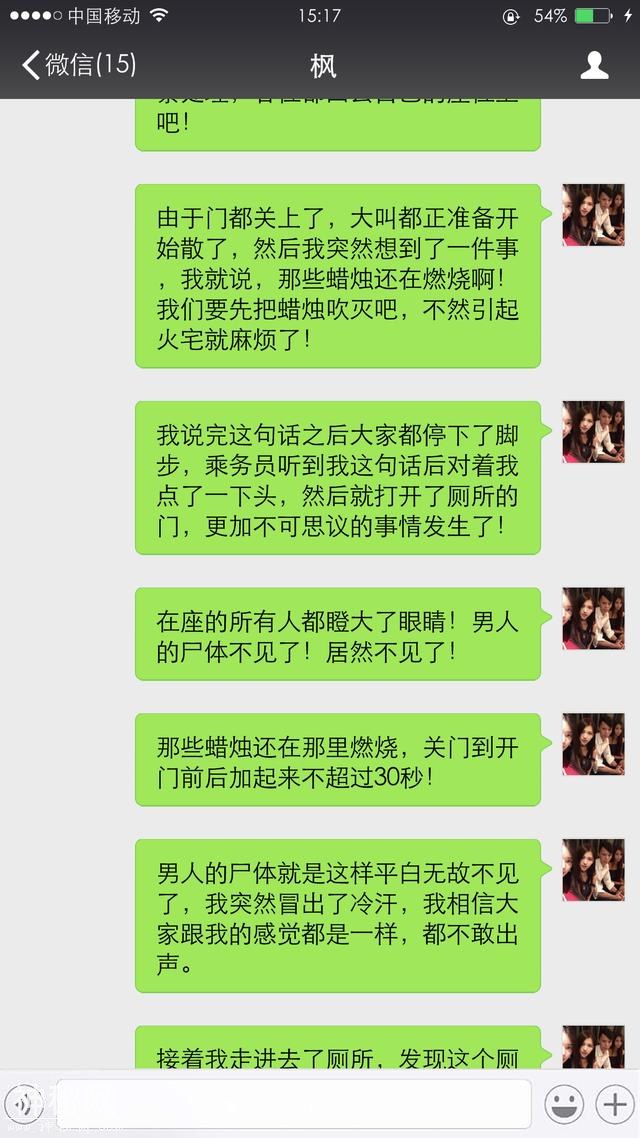Focus the message text field
640x1138 pixels.
(x=292, y=1104)
